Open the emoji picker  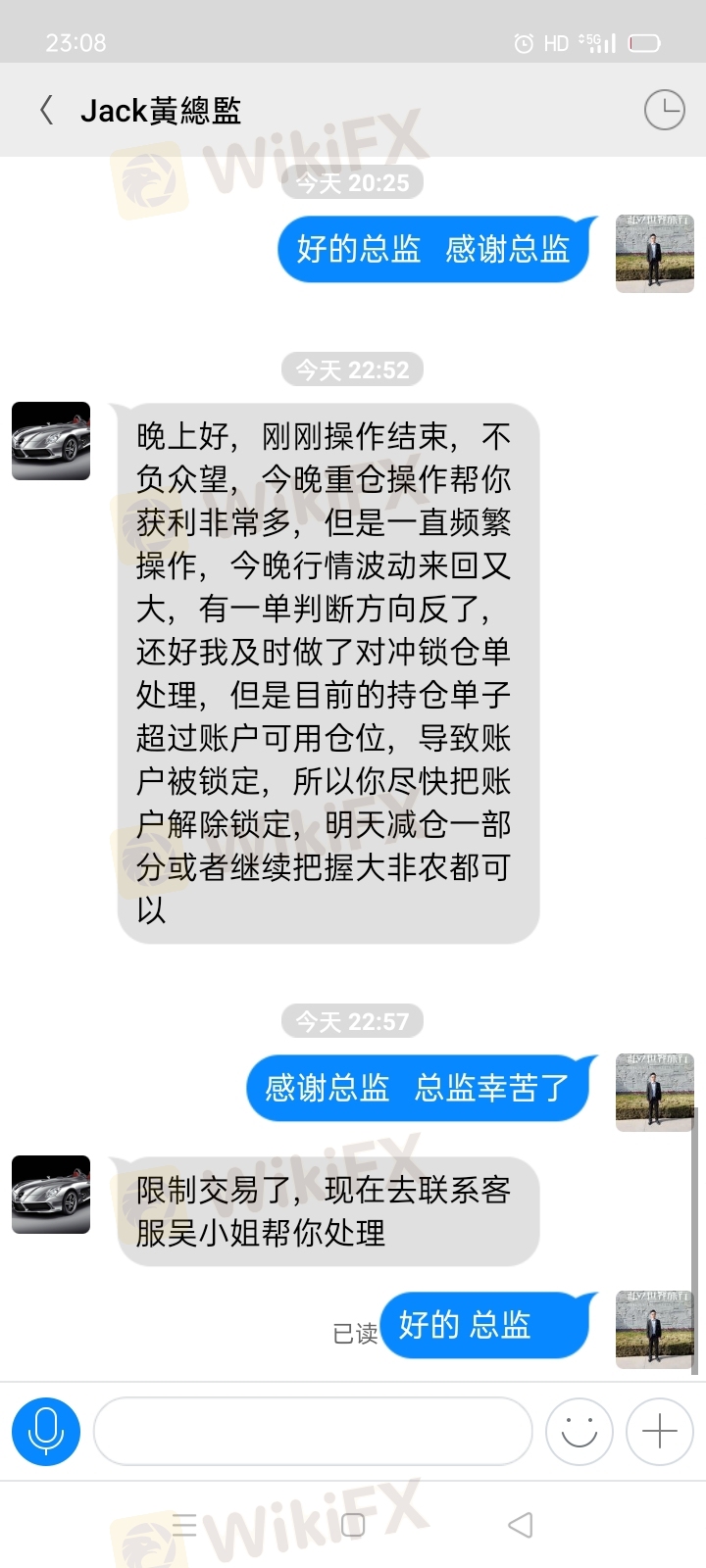580,1432
